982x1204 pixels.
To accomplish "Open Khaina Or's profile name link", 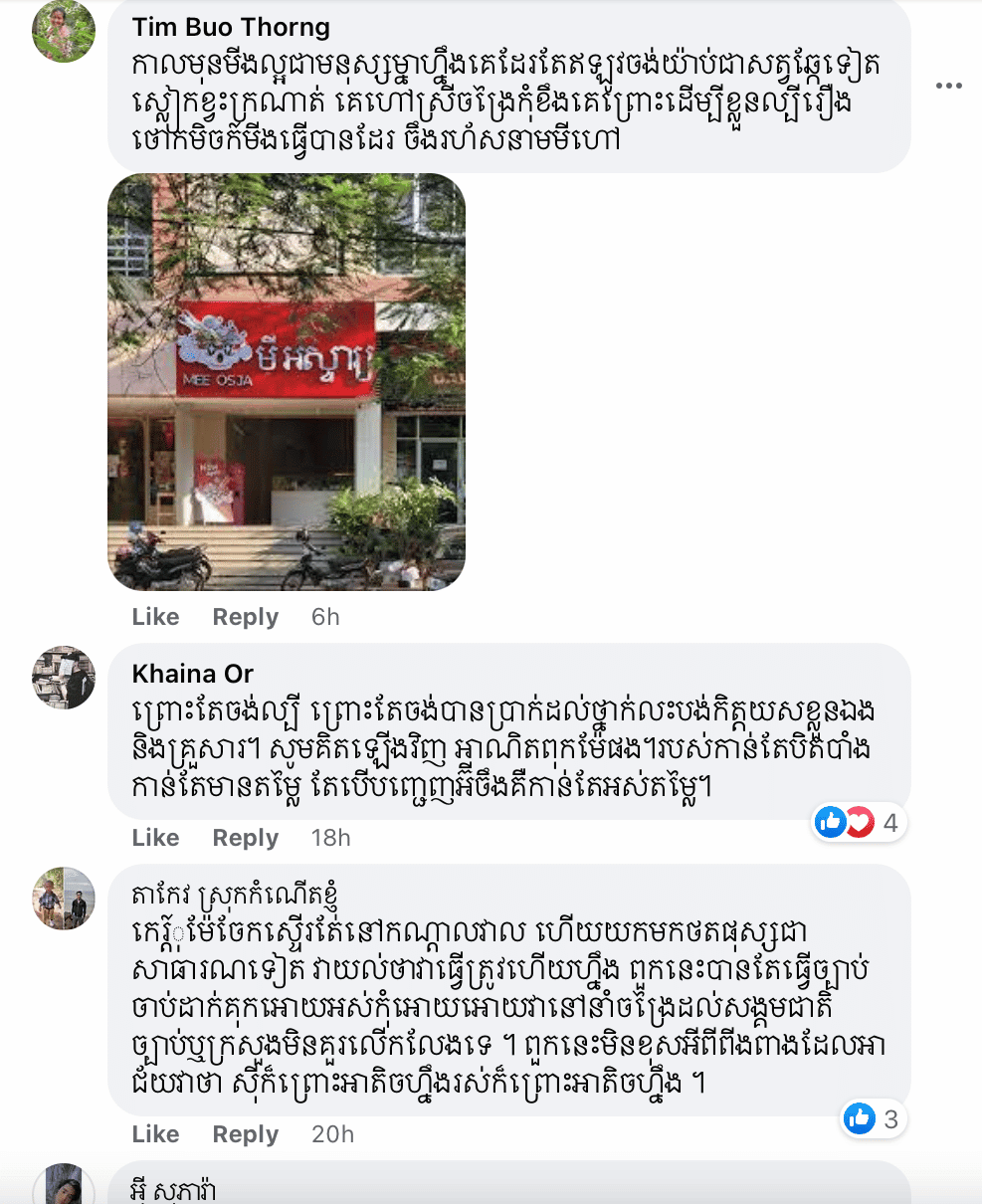I will click(193, 674).
